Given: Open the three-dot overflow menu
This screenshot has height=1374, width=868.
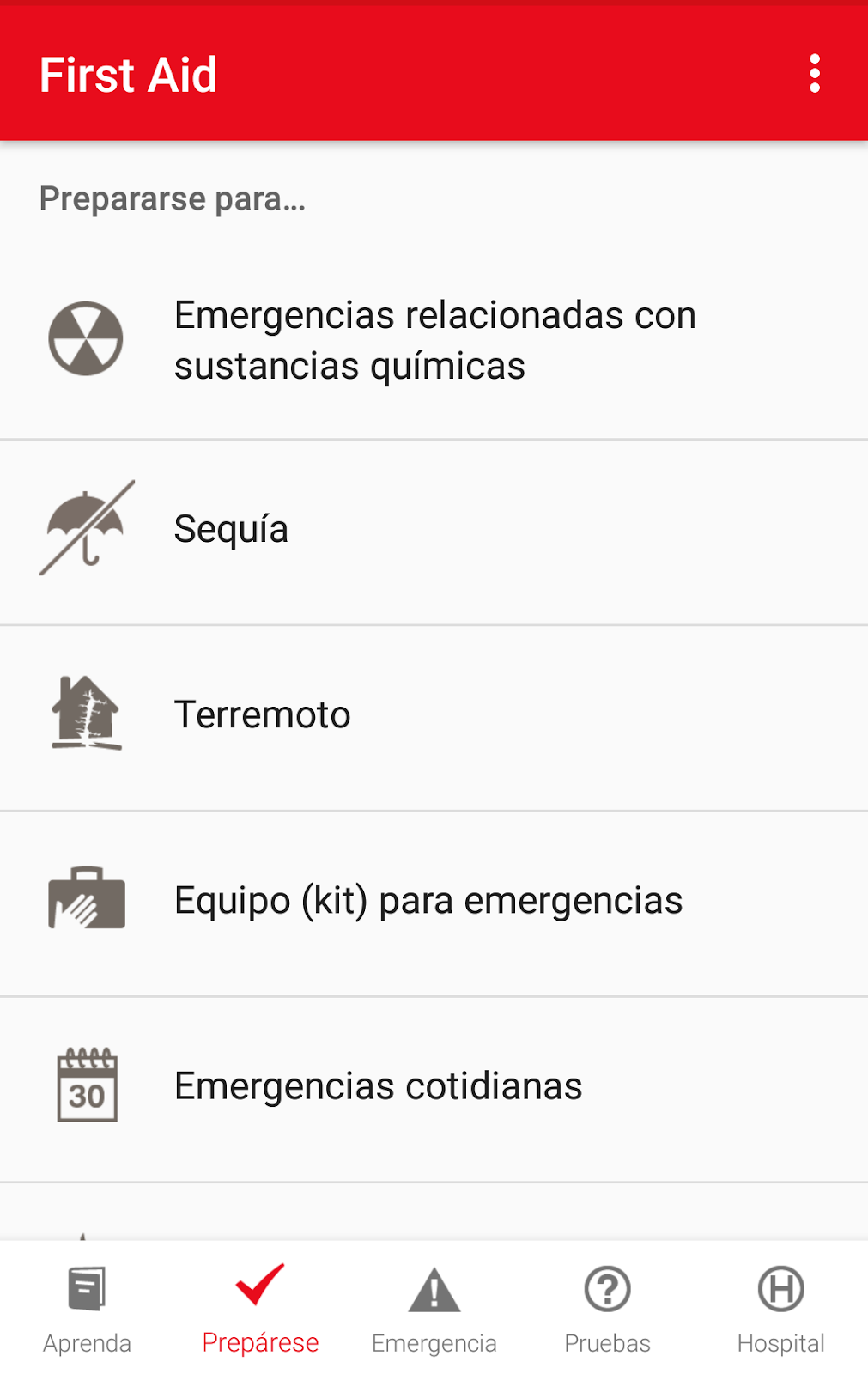Looking at the screenshot, I should click(x=814, y=74).
